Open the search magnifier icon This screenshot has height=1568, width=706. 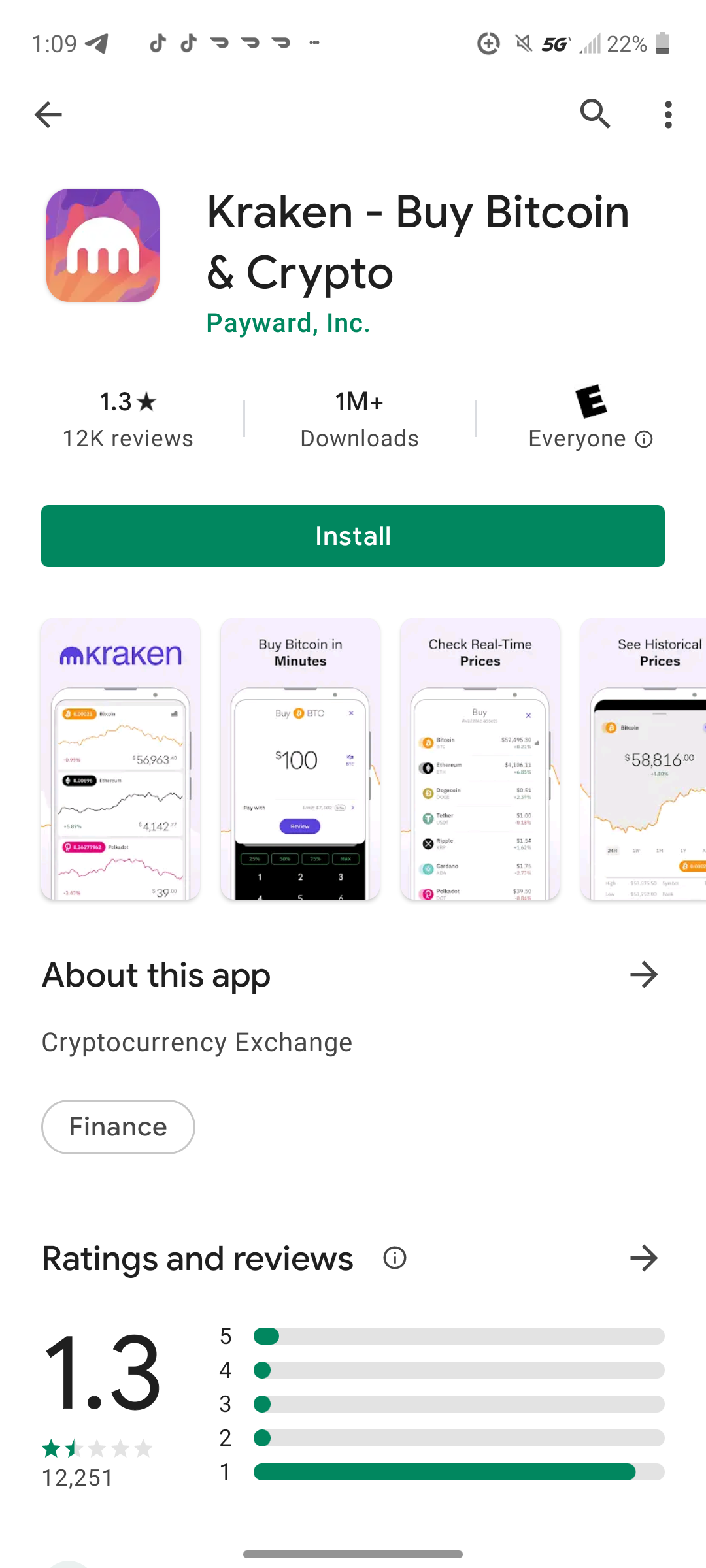tap(595, 114)
